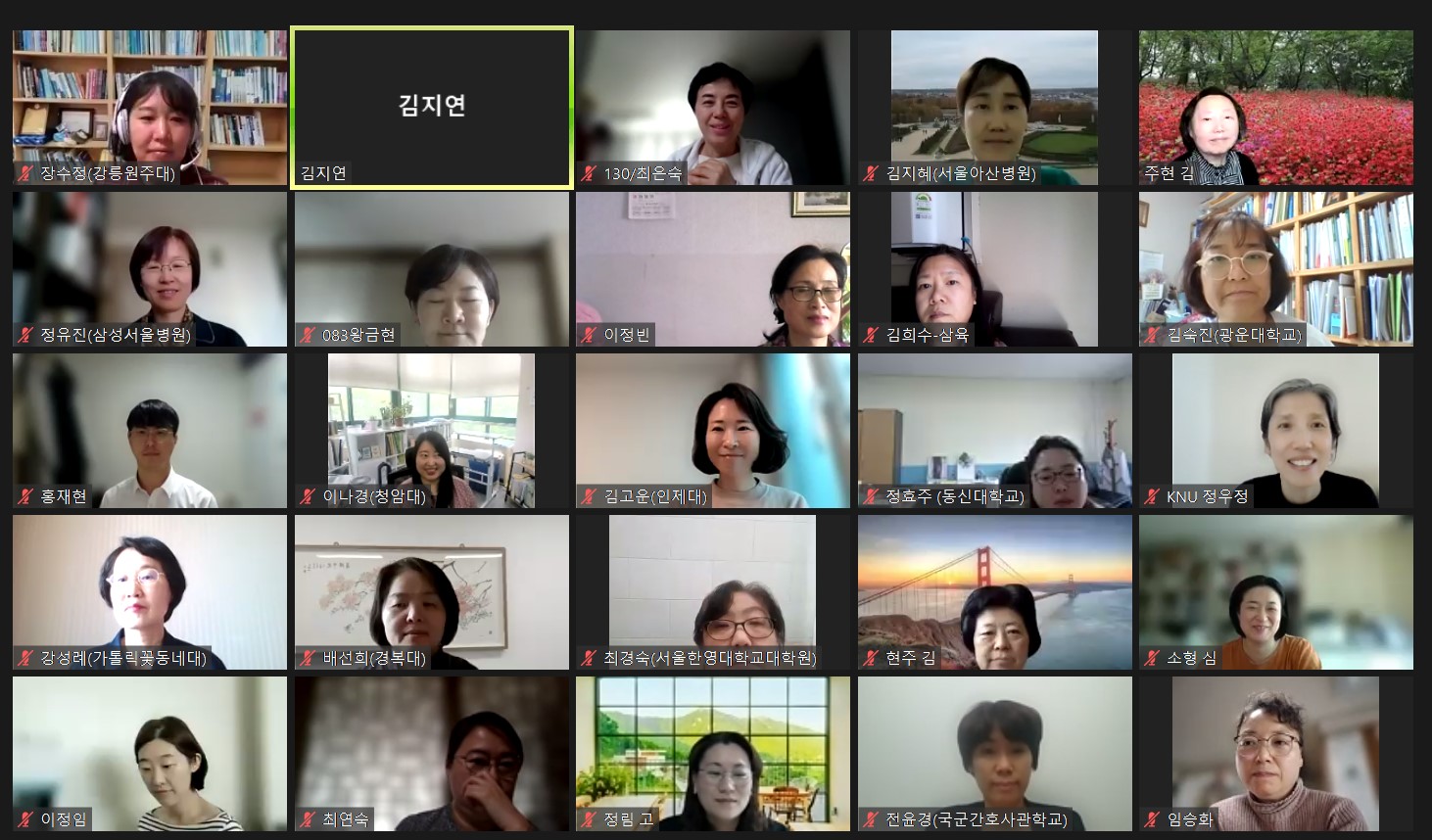Image resolution: width=1432 pixels, height=840 pixels.
Task: Tap 임승화 video tile
Action: point(1275,754)
